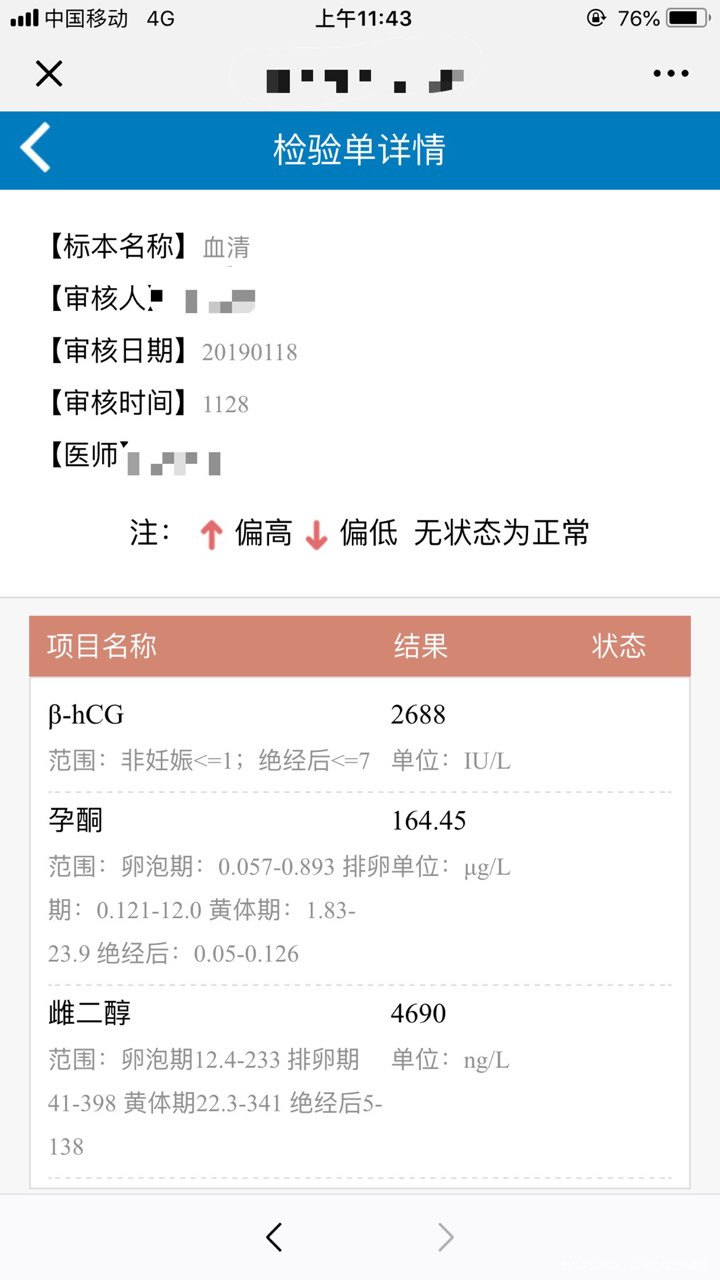Tap the previous page chevron at bottom

pyautogui.click(x=274, y=1236)
